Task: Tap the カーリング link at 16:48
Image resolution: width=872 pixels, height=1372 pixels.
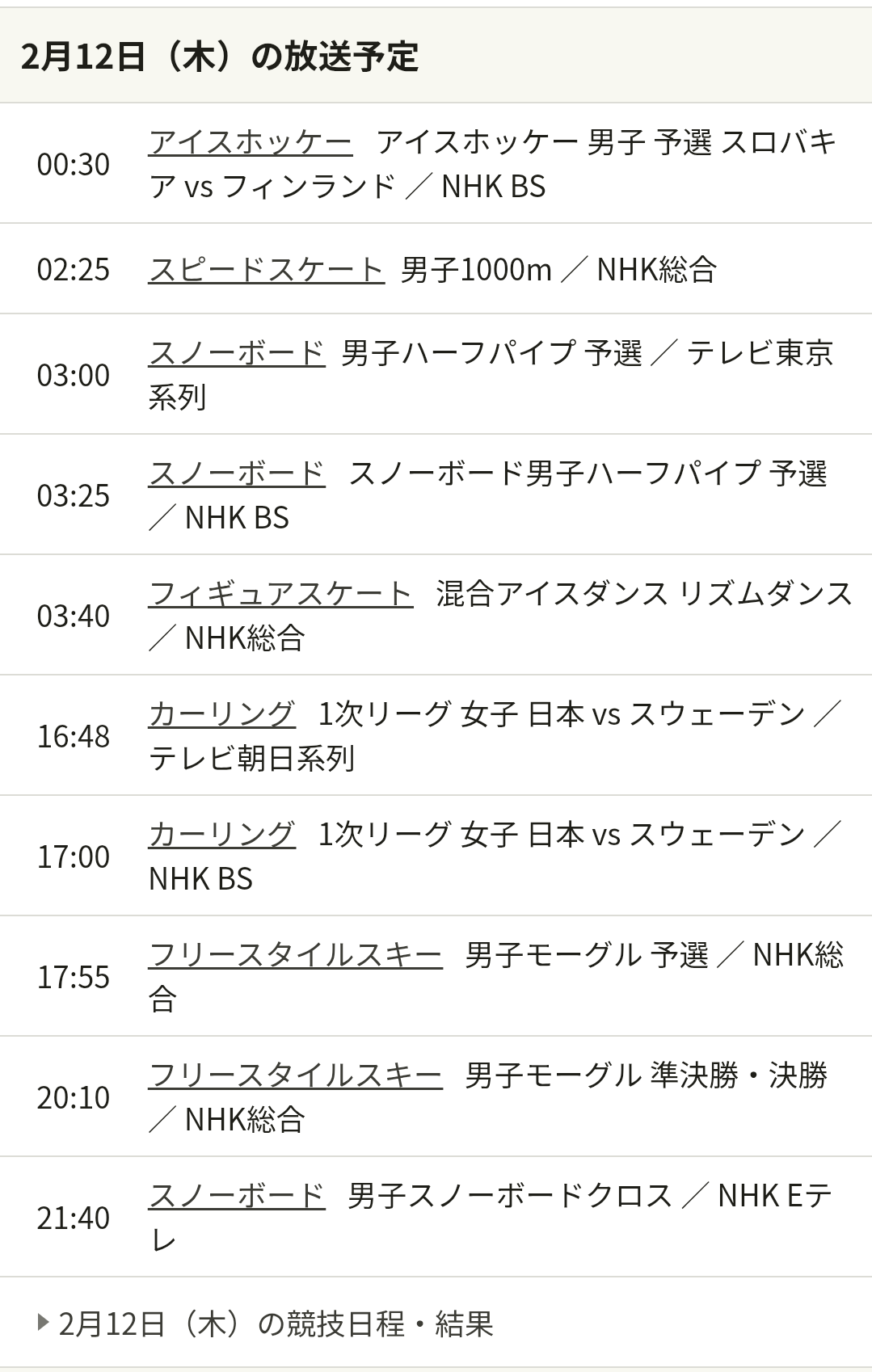Action: (x=221, y=715)
